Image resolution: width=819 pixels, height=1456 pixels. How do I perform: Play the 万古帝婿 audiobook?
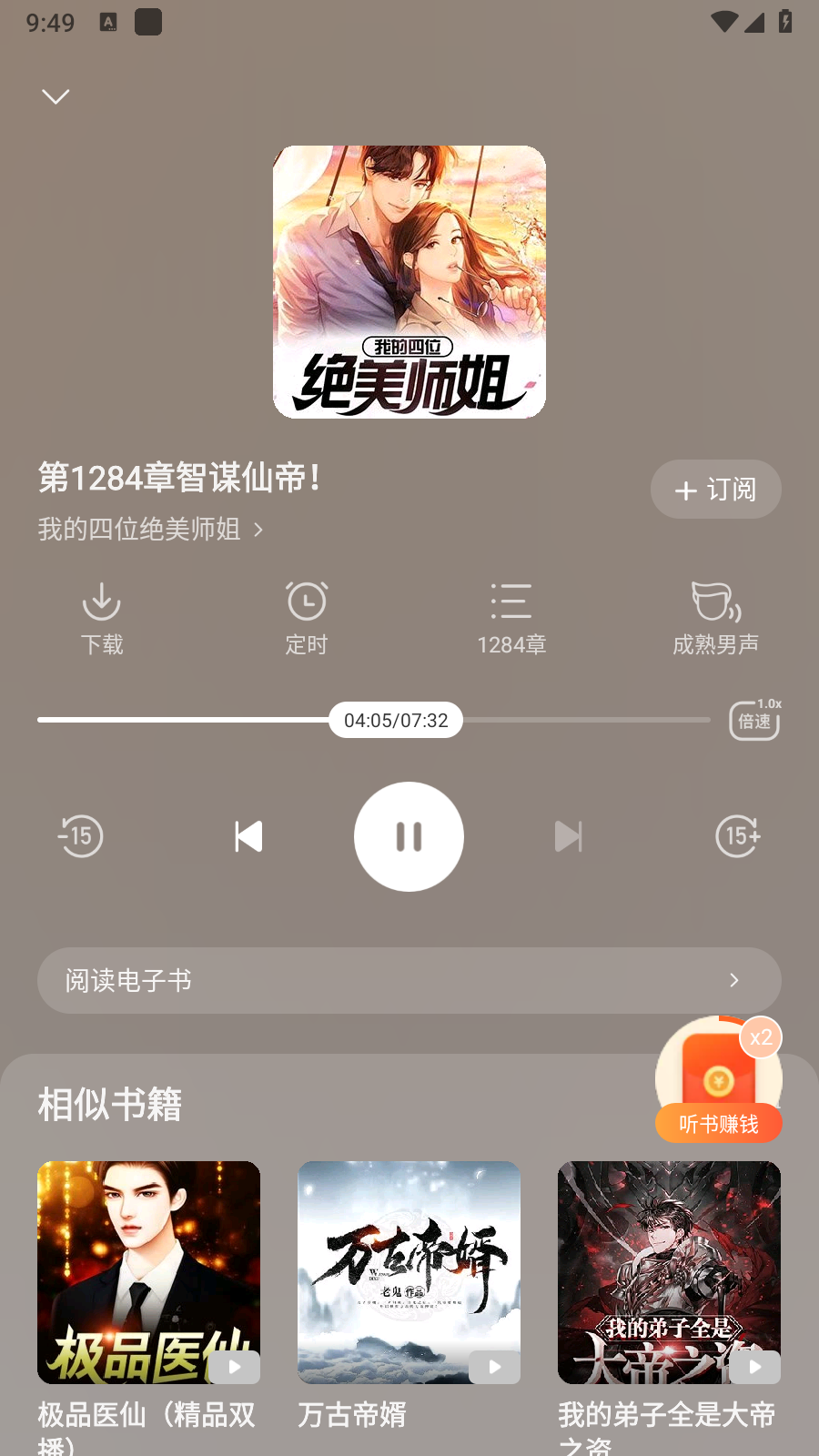pos(492,1367)
